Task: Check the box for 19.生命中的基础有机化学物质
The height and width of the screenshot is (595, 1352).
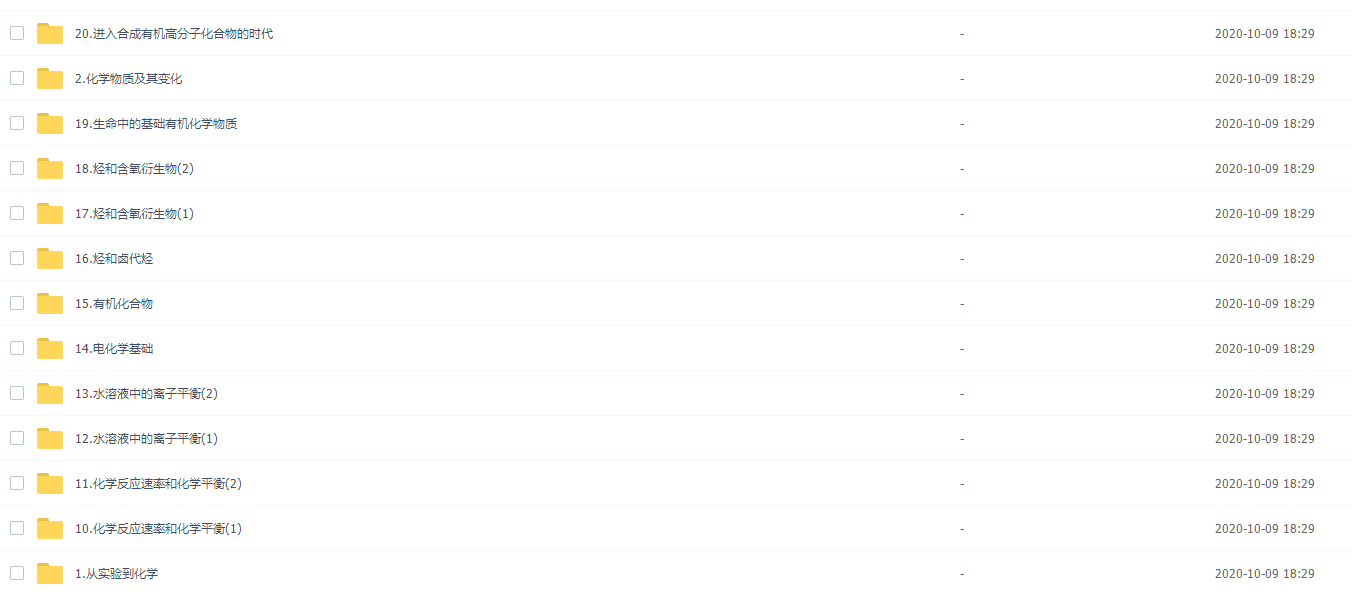Action: (x=17, y=123)
